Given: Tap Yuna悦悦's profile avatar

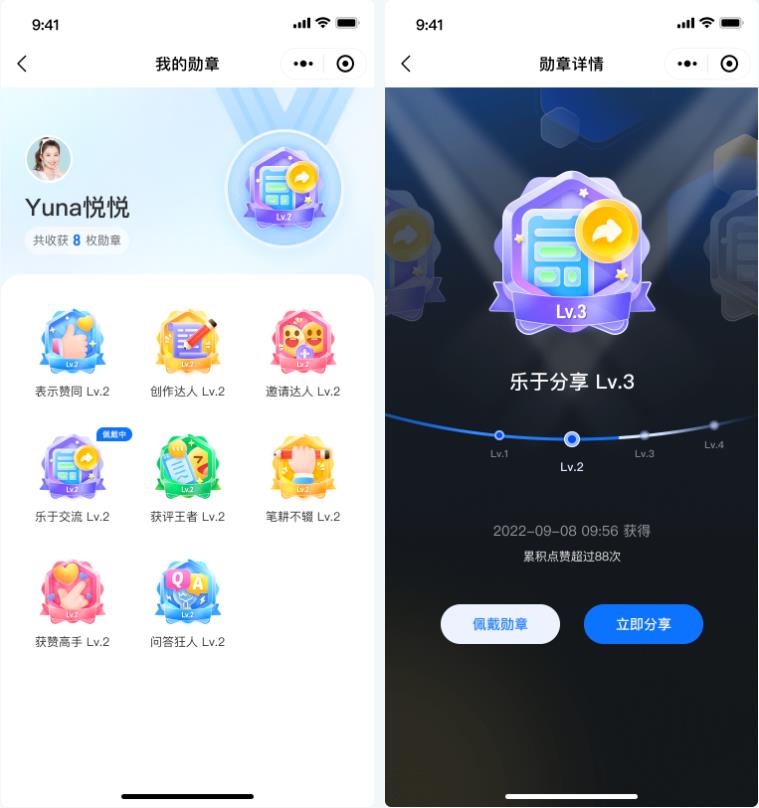Looking at the screenshot, I should [49, 160].
